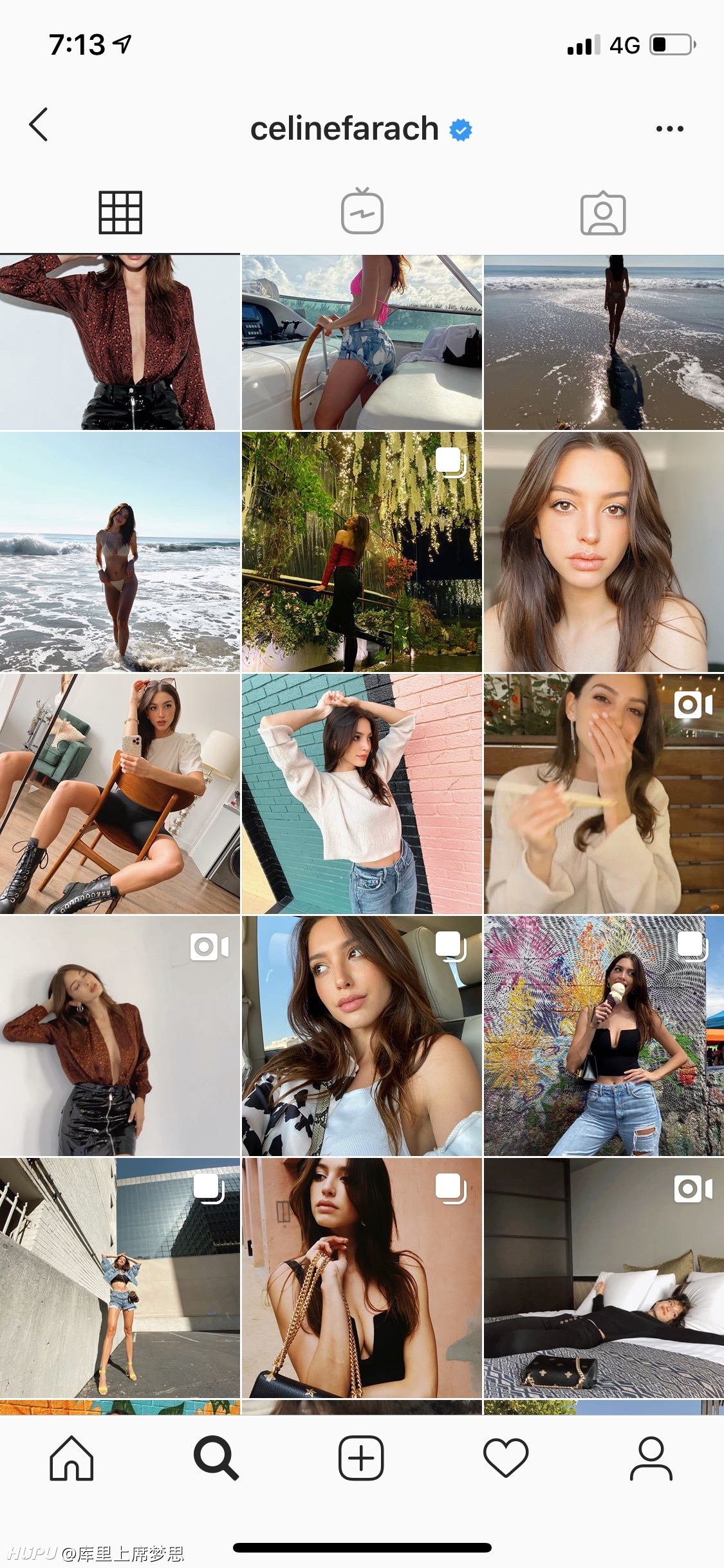Create a new post with plus icon
724x1568 pixels.
click(x=361, y=1458)
